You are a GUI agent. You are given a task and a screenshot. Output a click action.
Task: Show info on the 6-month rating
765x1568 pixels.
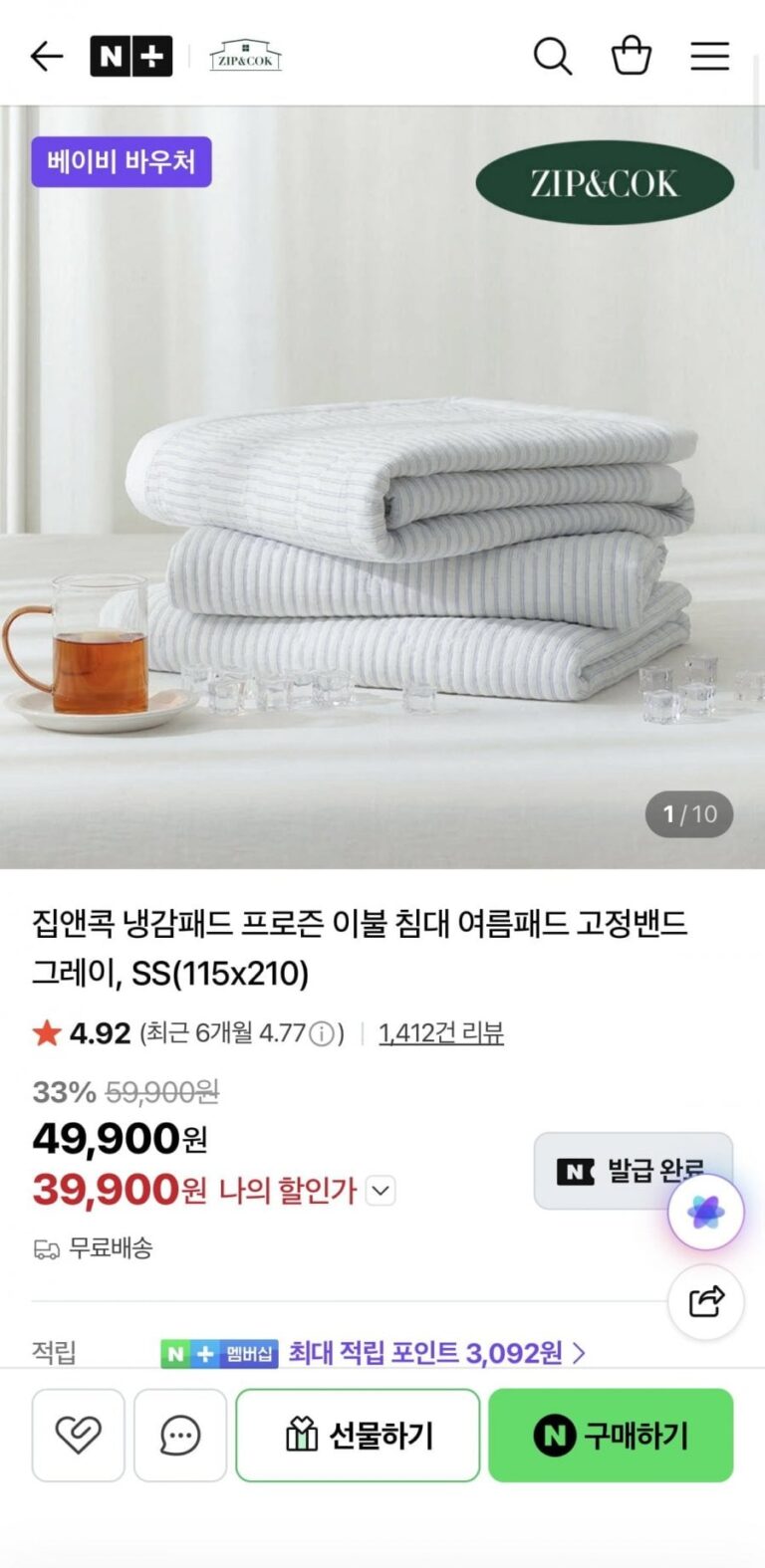322,1034
